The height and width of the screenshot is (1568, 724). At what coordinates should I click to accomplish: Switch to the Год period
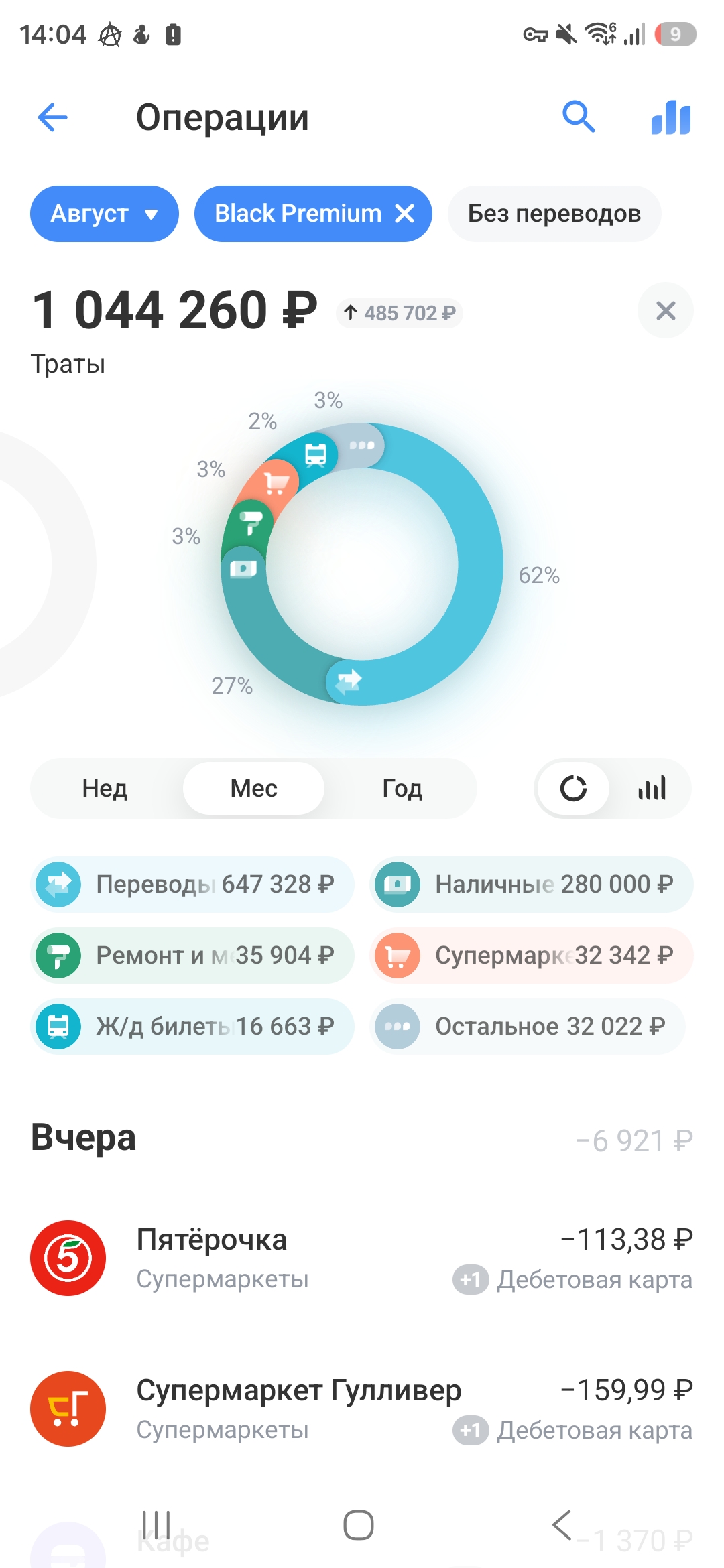402,788
